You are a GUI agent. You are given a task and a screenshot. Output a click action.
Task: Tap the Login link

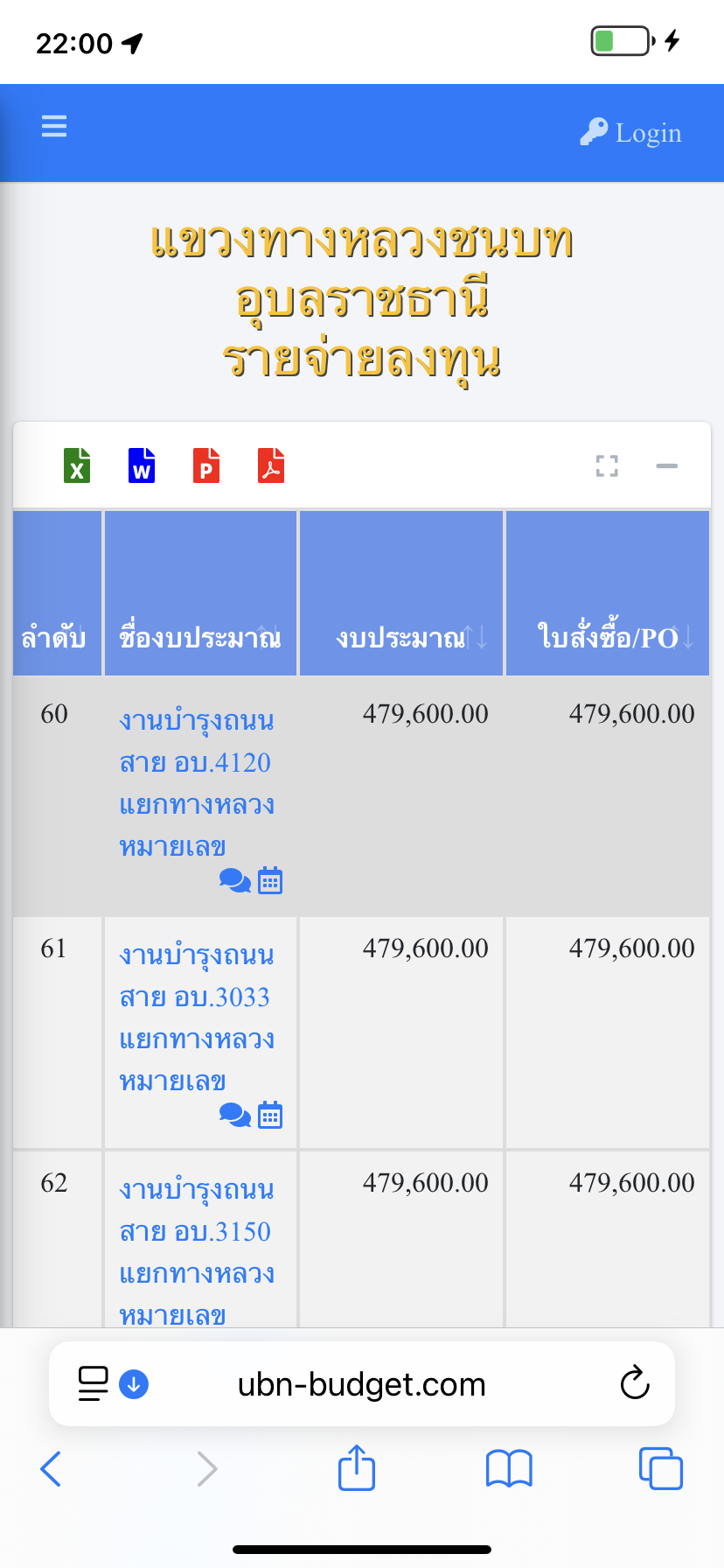pos(630,133)
